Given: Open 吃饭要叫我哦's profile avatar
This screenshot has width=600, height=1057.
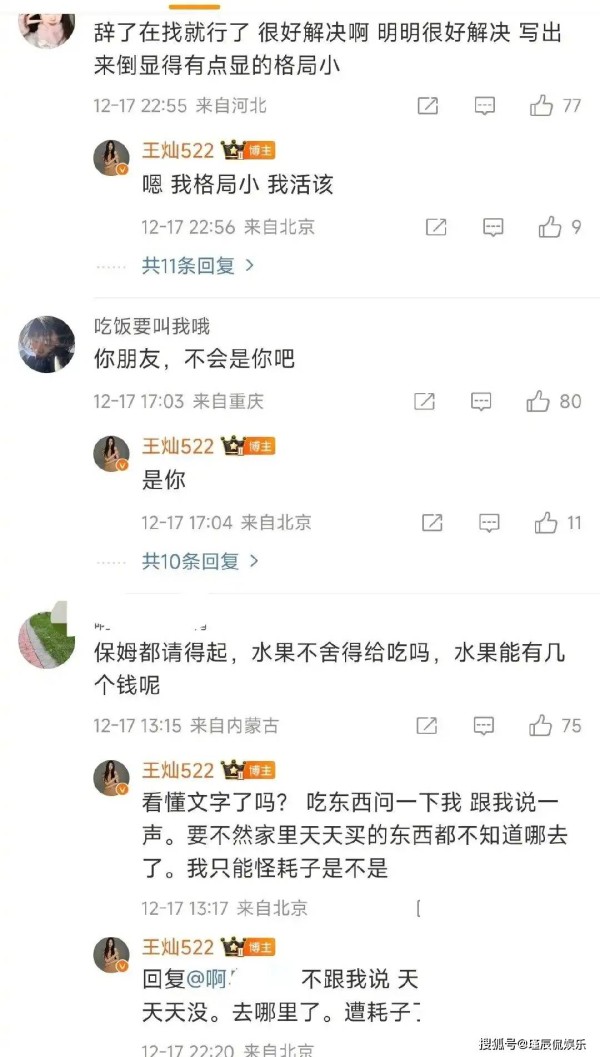Looking at the screenshot, I should point(47,344).
